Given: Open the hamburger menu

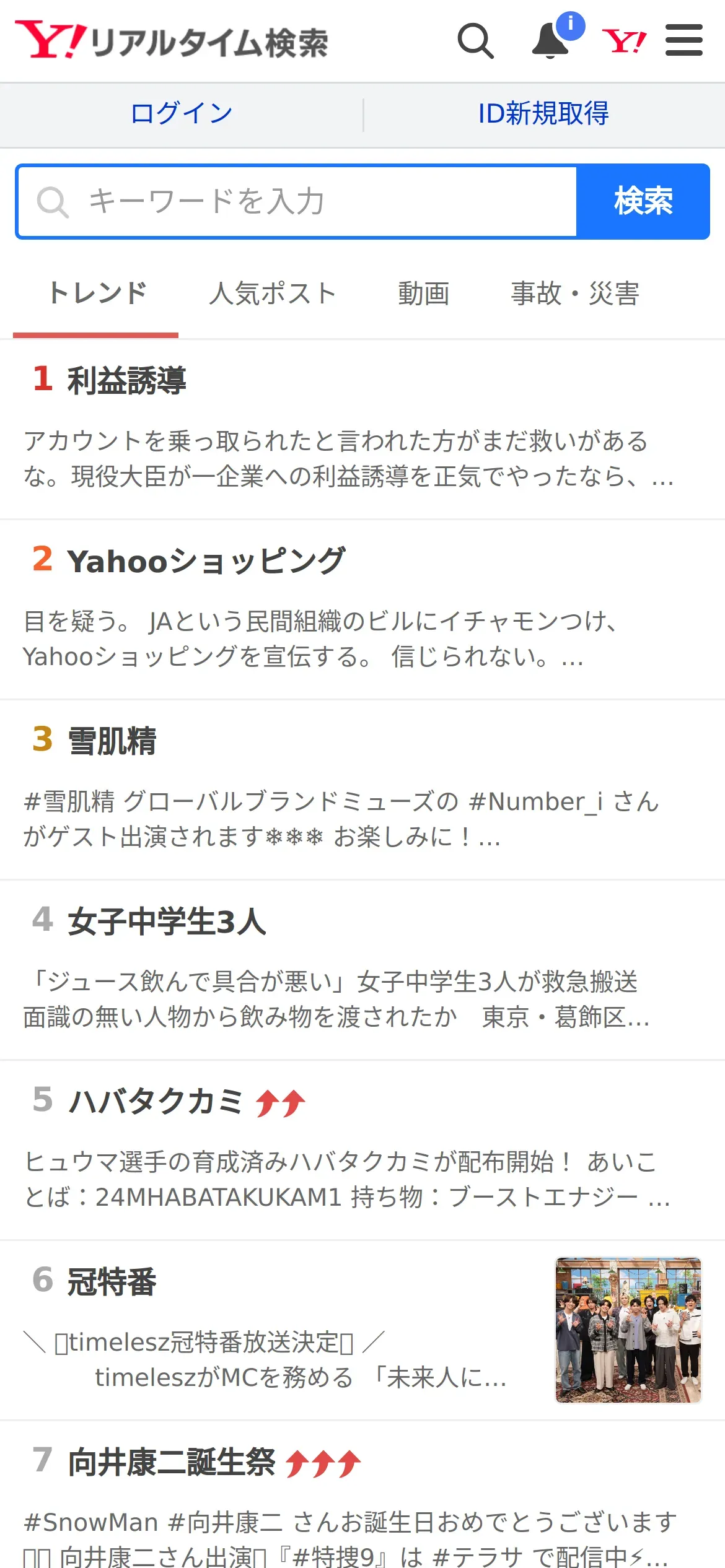Looking at the screenshot, I should 684,41.
